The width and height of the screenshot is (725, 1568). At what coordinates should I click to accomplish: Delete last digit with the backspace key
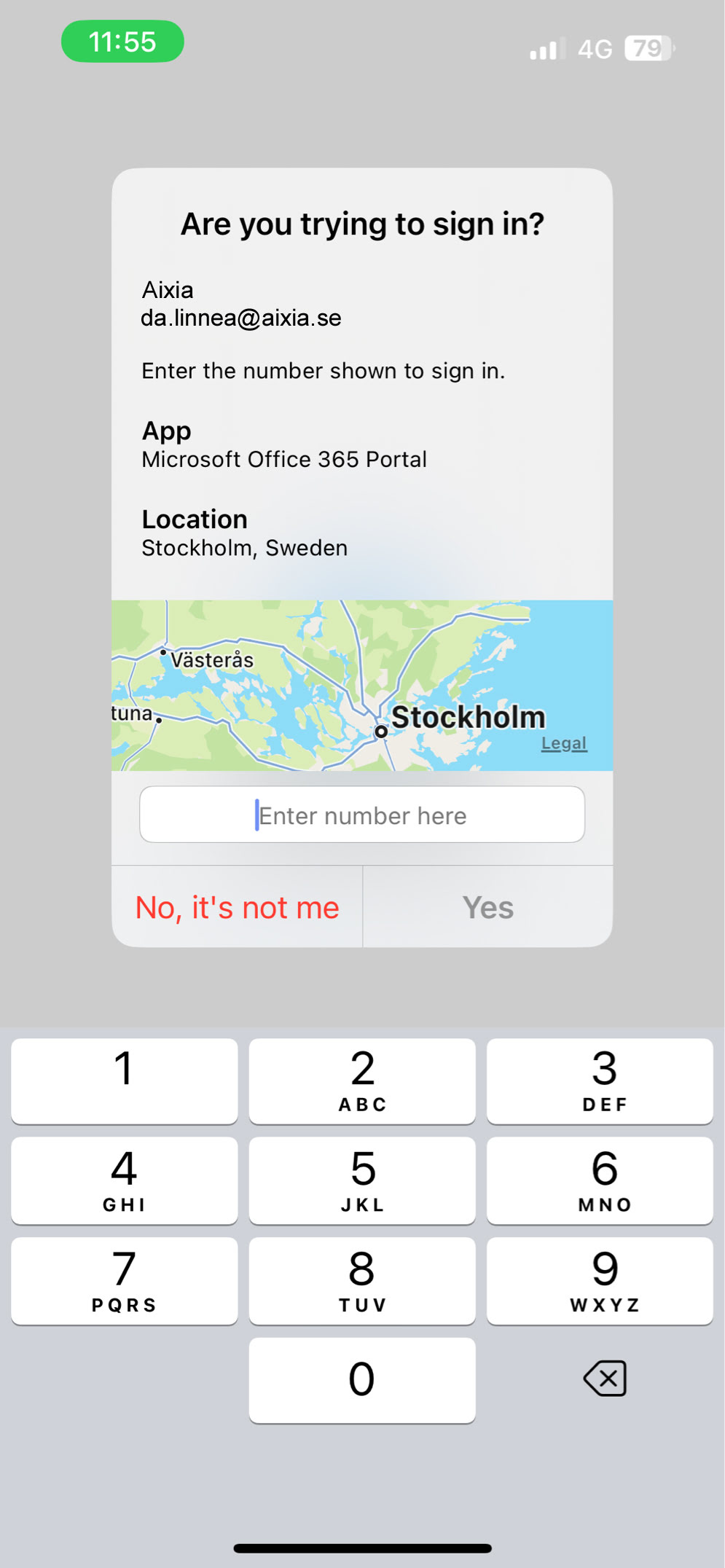[x=604, y=1379]
